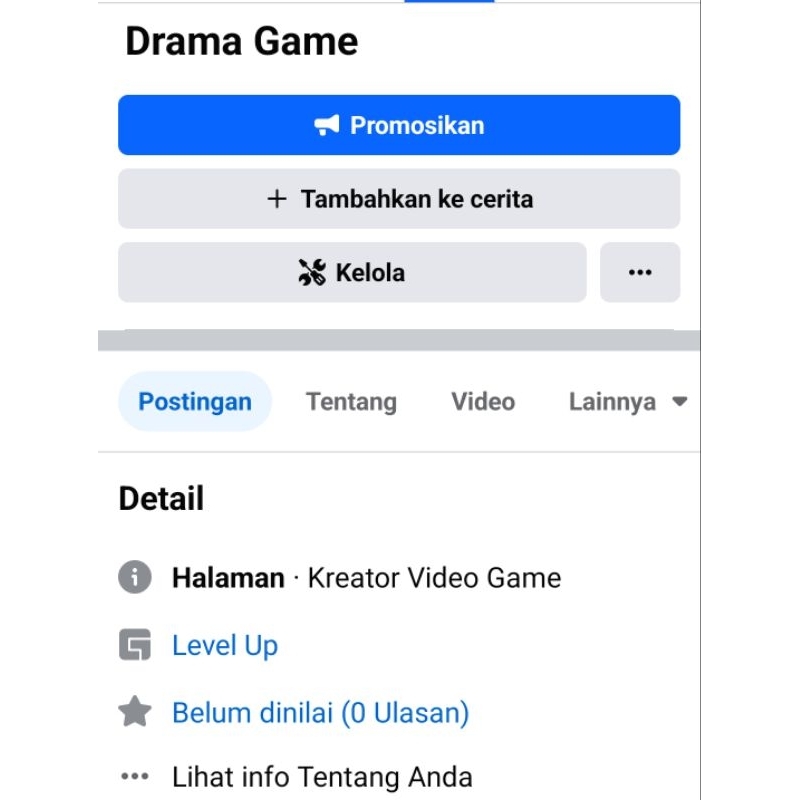Select the Postingan tab
The width and height of the screenshot is (800, 800).
point(195,402)
